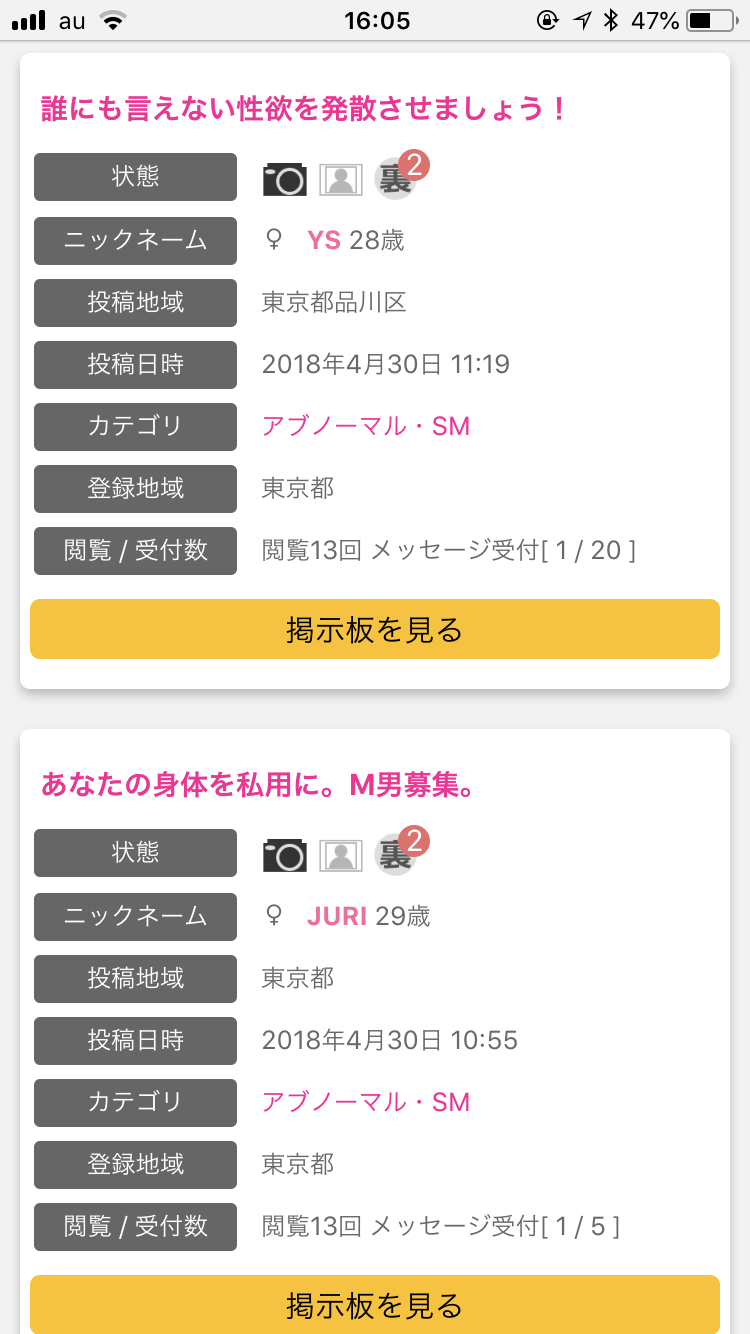Tap 掲示板を見る button on JURI's post
Screen dimensions: 750x1334
pos(375,1304)
